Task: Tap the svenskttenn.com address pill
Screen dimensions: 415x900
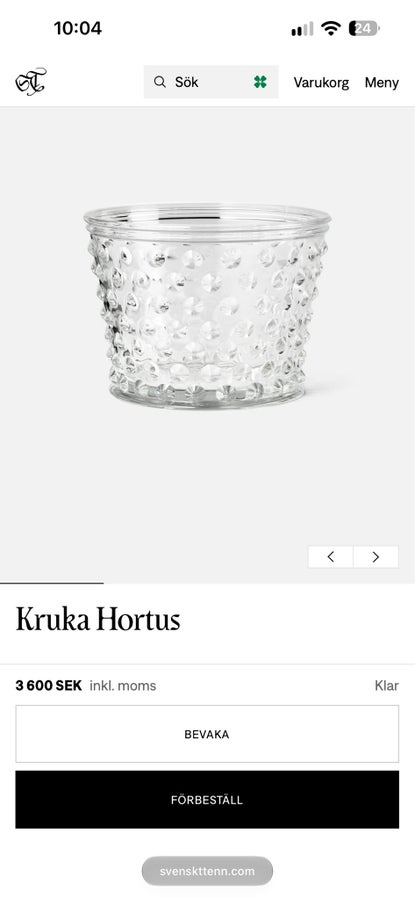Action: coord(207,871)
